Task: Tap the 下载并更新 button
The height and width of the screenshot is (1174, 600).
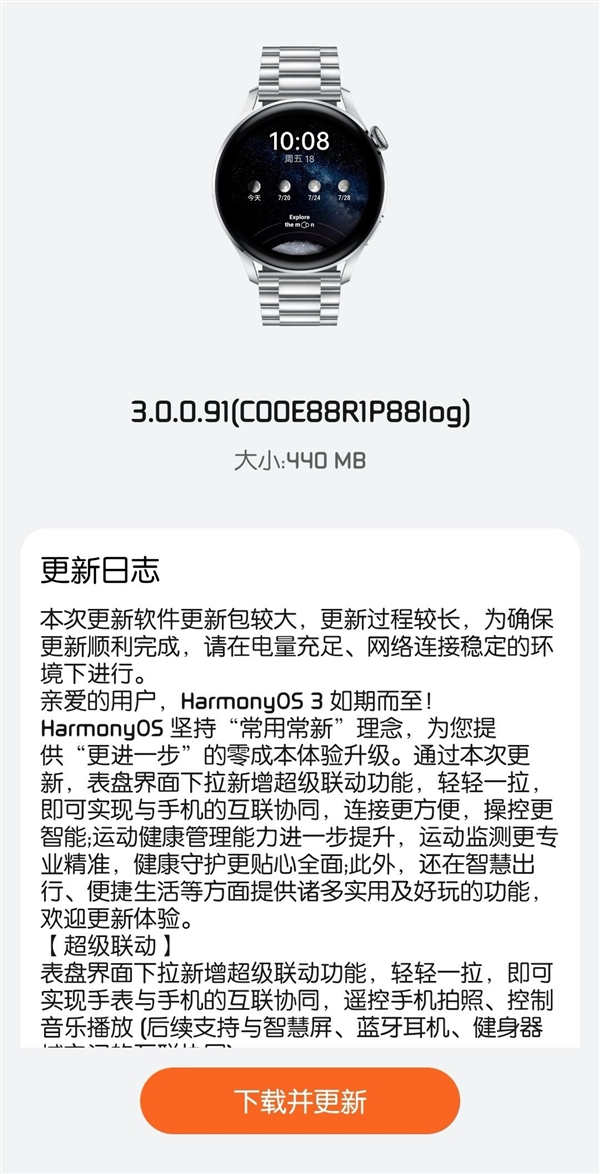Action: tap(300, 1102)
